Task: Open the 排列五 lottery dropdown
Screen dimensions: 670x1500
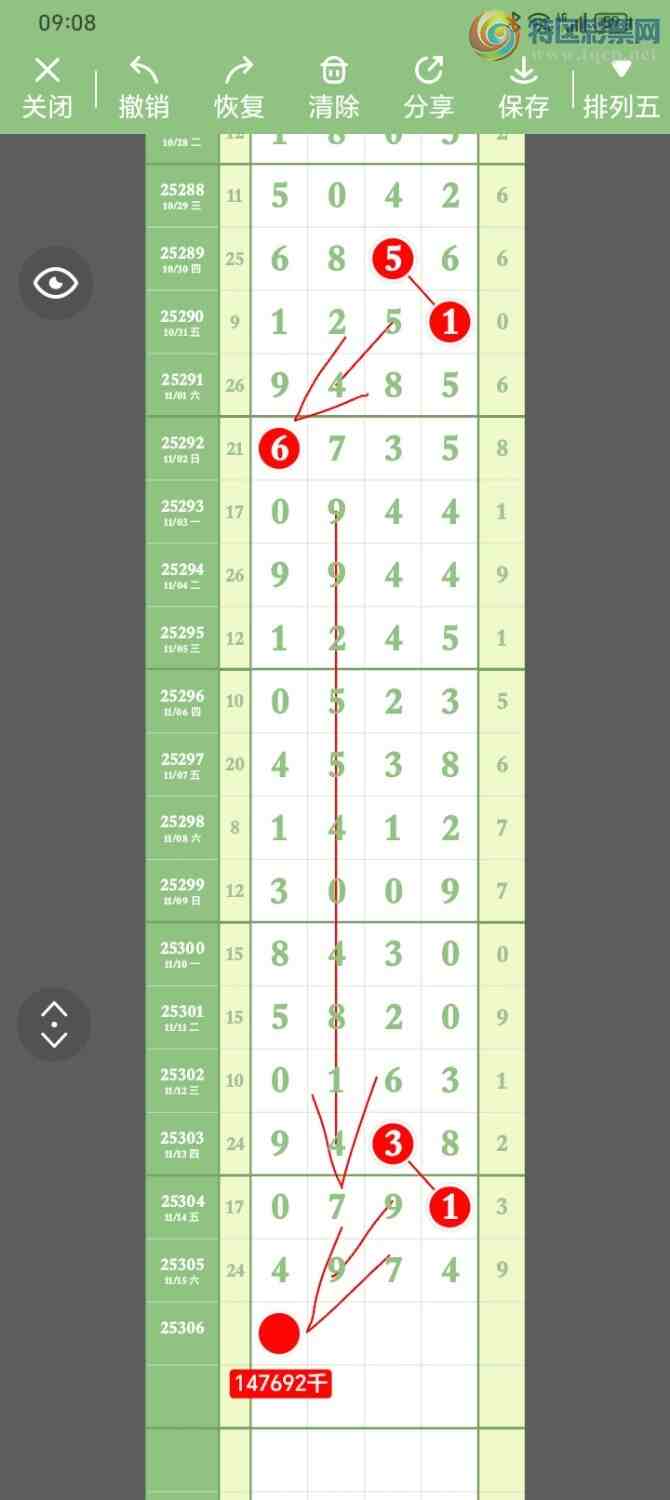Action: pos(621,87)
